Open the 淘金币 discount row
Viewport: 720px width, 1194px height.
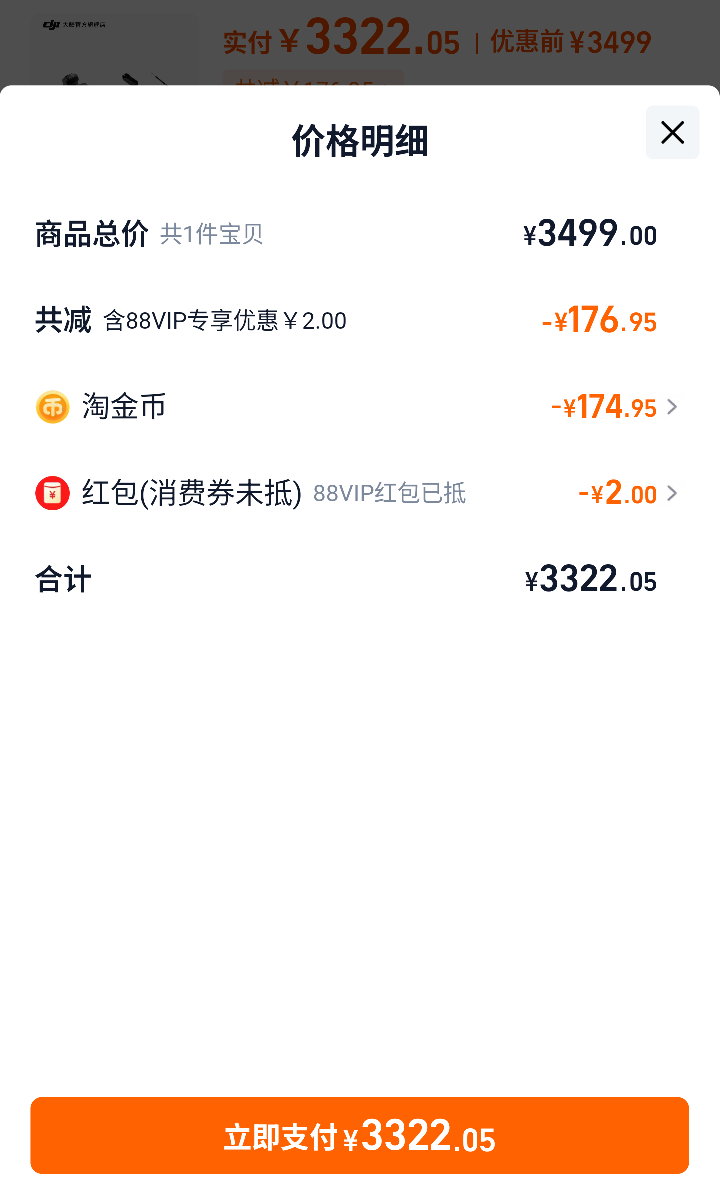356,407
